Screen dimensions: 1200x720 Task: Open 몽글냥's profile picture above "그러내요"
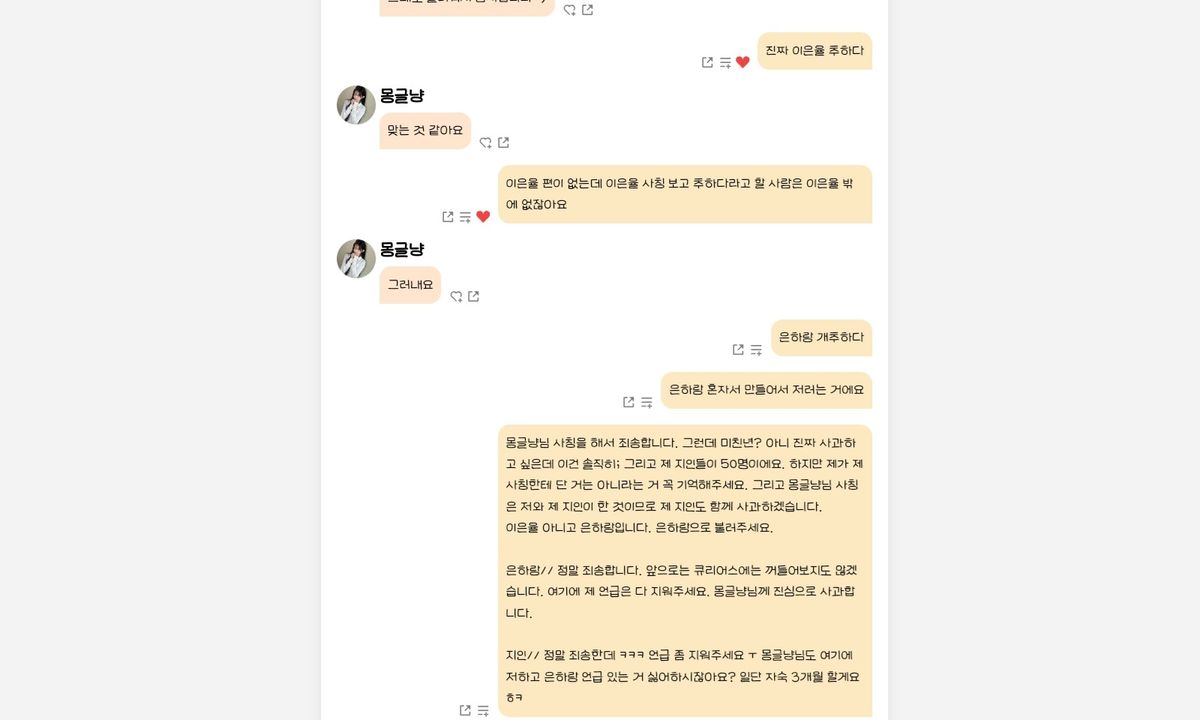[x=356, y=259]
